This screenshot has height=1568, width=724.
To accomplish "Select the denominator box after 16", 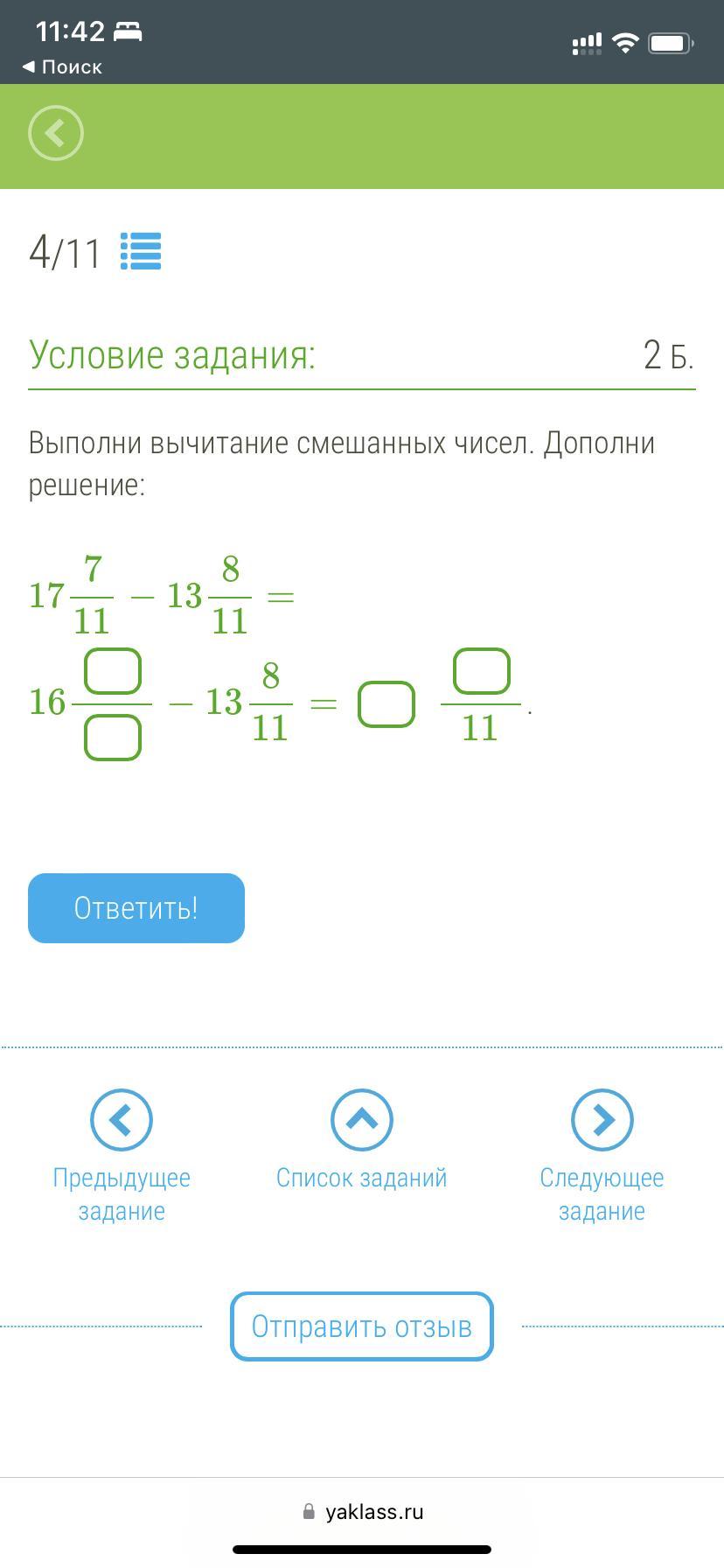I will 113,737.
